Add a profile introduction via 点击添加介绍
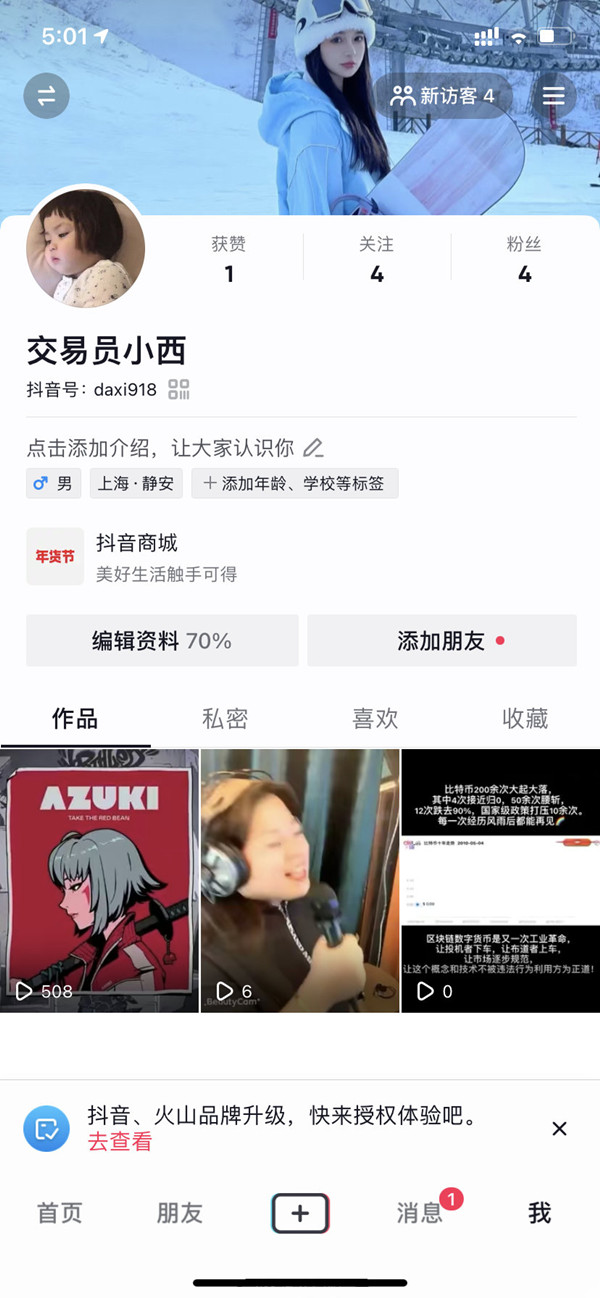 point(175,448)
